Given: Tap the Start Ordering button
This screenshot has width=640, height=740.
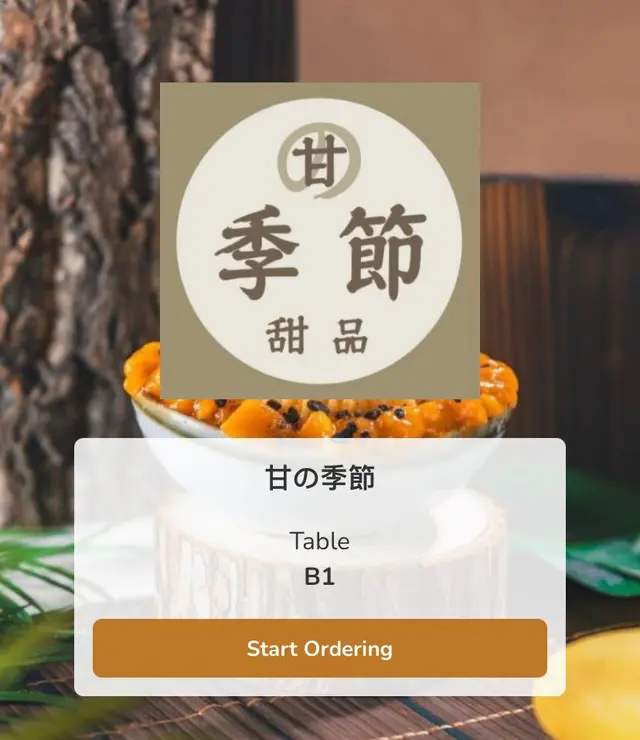Looking at the screenshot, I should tap(320, 648).
